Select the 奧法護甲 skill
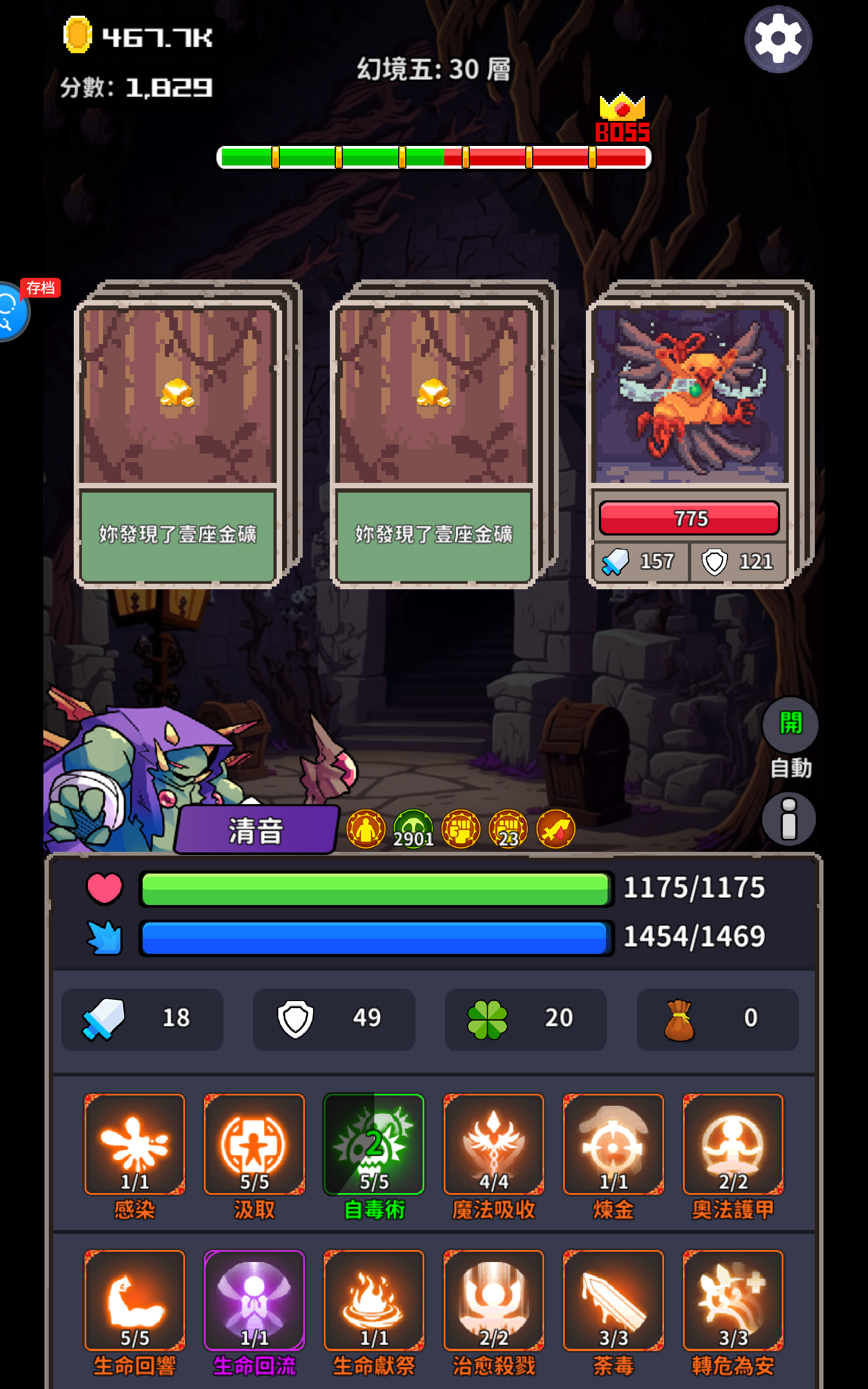 (x=732, y=1144)
